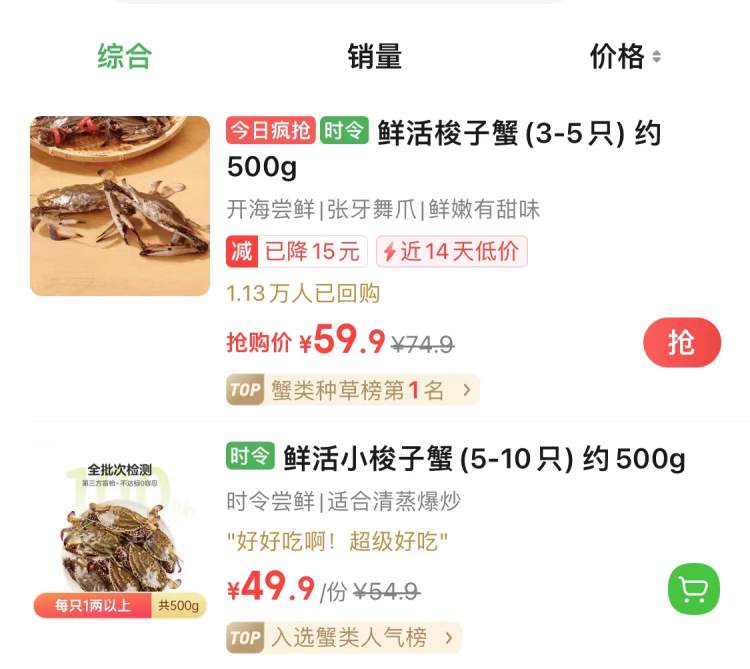The width and height of the screenshot is (750, 669).
Task: Open the 入选蟹类人气榜 ranking link
Action: point(344,637)
